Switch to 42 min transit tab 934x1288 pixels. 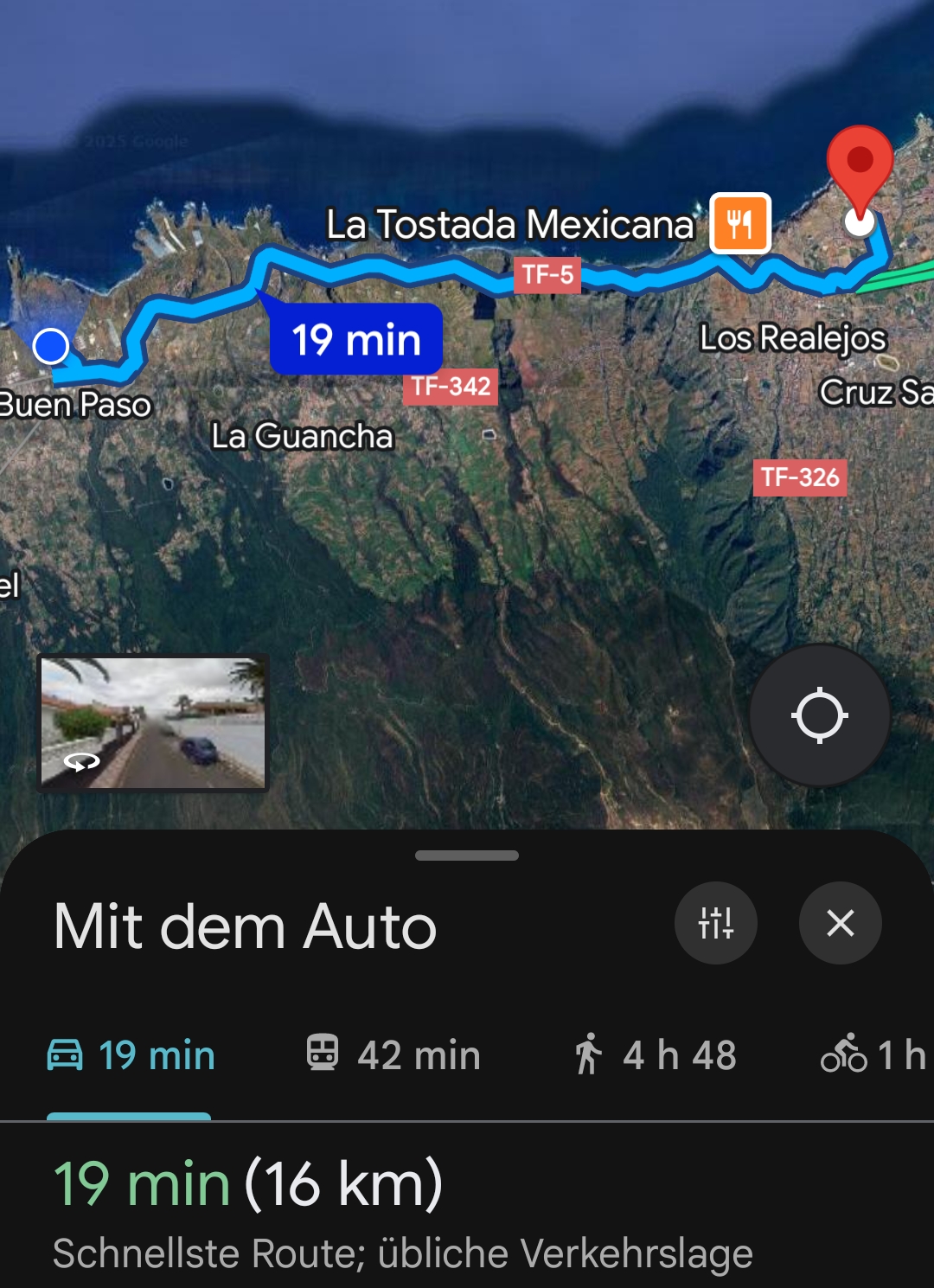tap(393, 1055)
